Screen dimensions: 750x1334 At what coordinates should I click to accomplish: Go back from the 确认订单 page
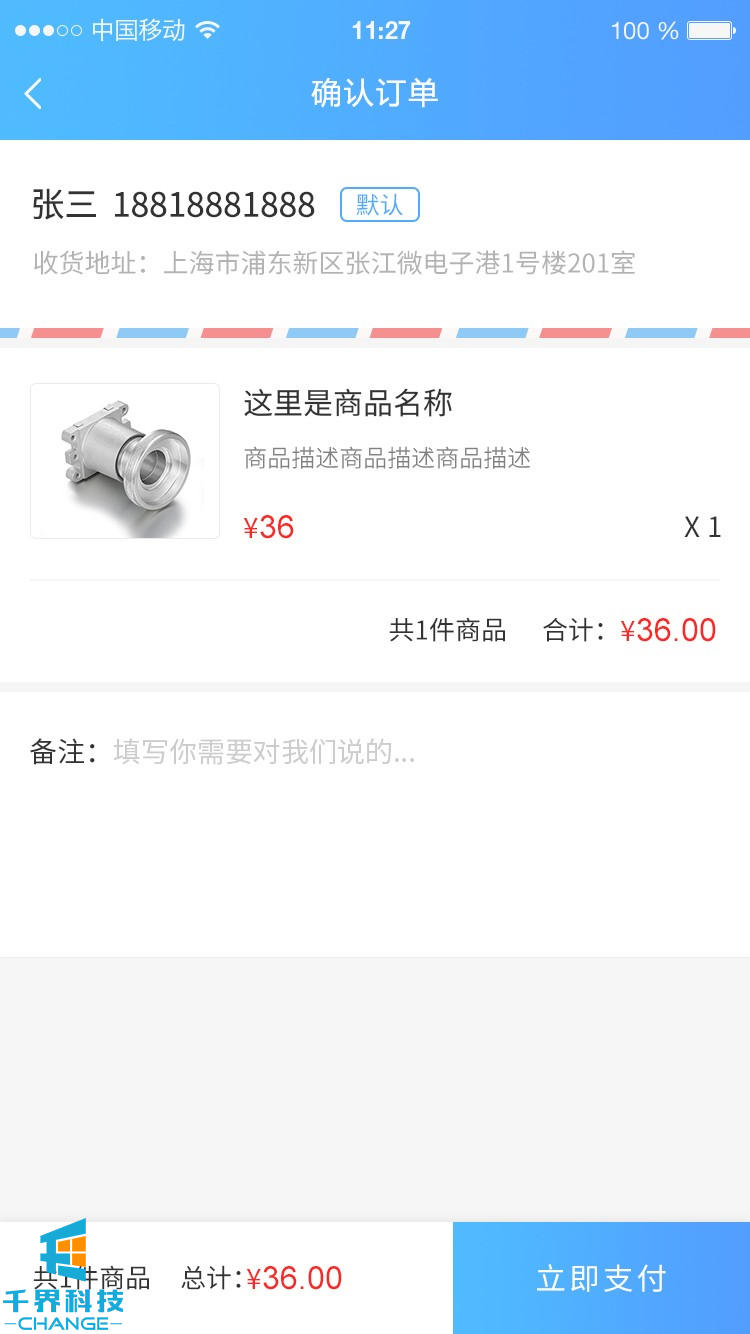click(x=34, y=94)
